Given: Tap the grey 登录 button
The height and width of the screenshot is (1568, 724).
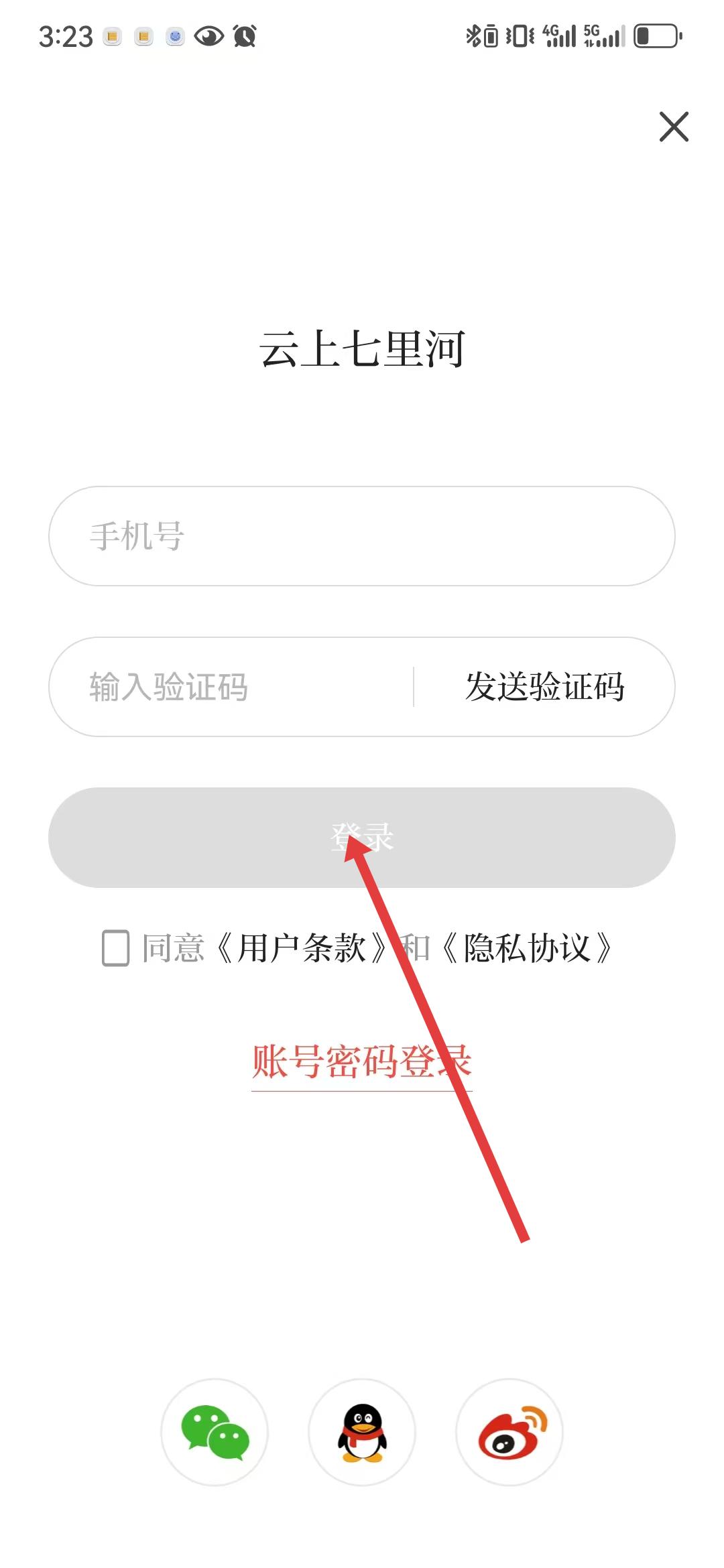Looking at the screenshot, I should [x=362, y=838].
